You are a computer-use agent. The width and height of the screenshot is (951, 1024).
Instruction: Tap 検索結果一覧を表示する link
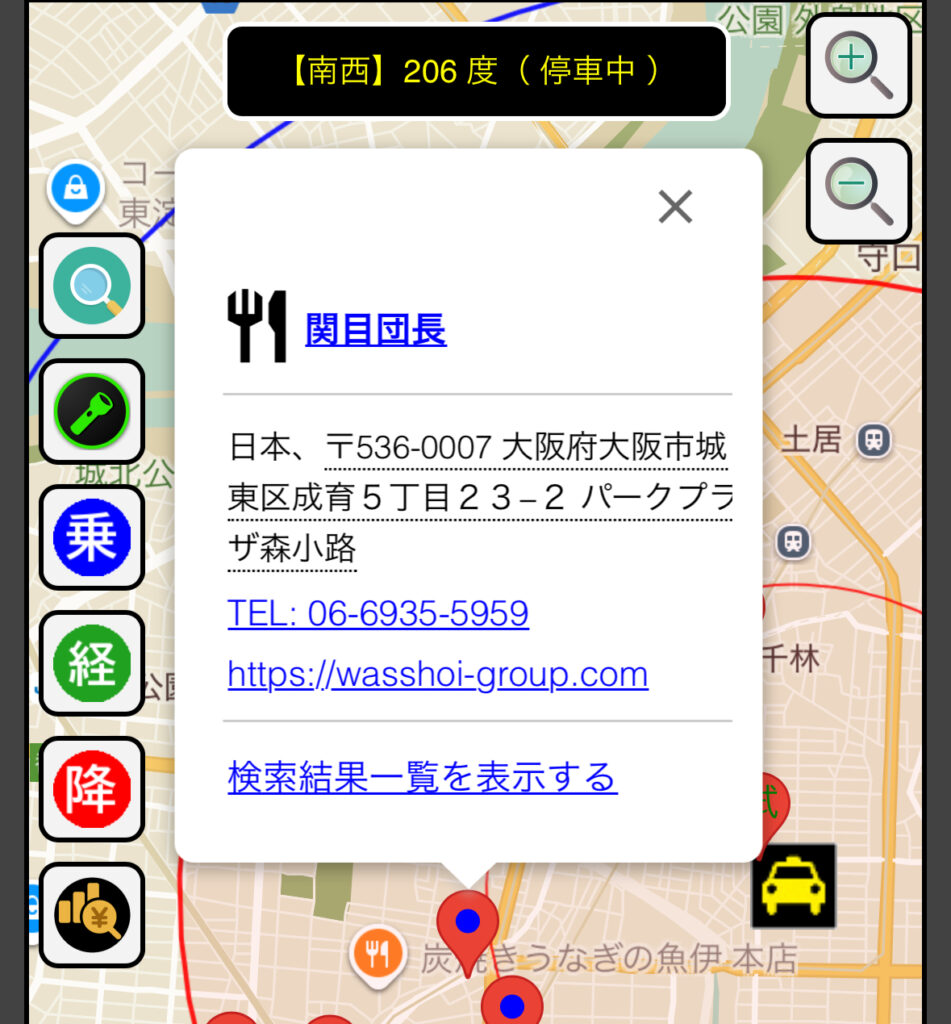point(422,777)
